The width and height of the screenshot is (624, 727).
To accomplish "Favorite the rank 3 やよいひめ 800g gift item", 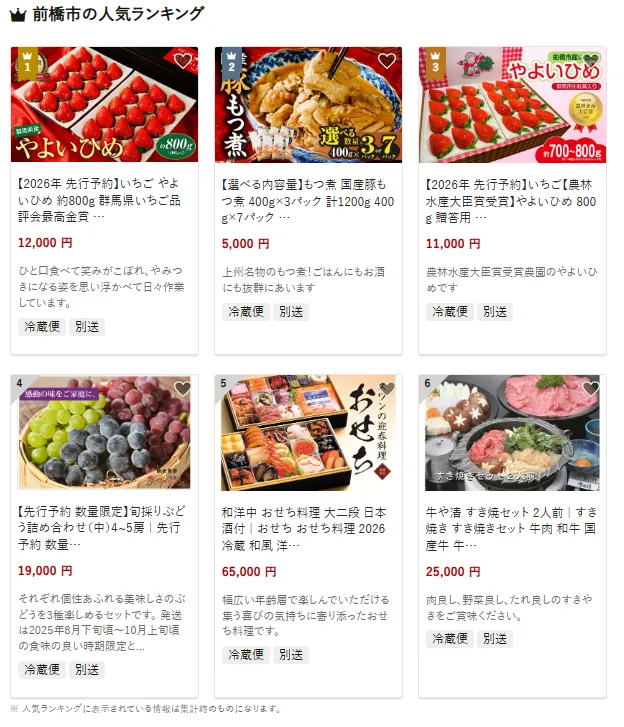I will tap(590, 61).
